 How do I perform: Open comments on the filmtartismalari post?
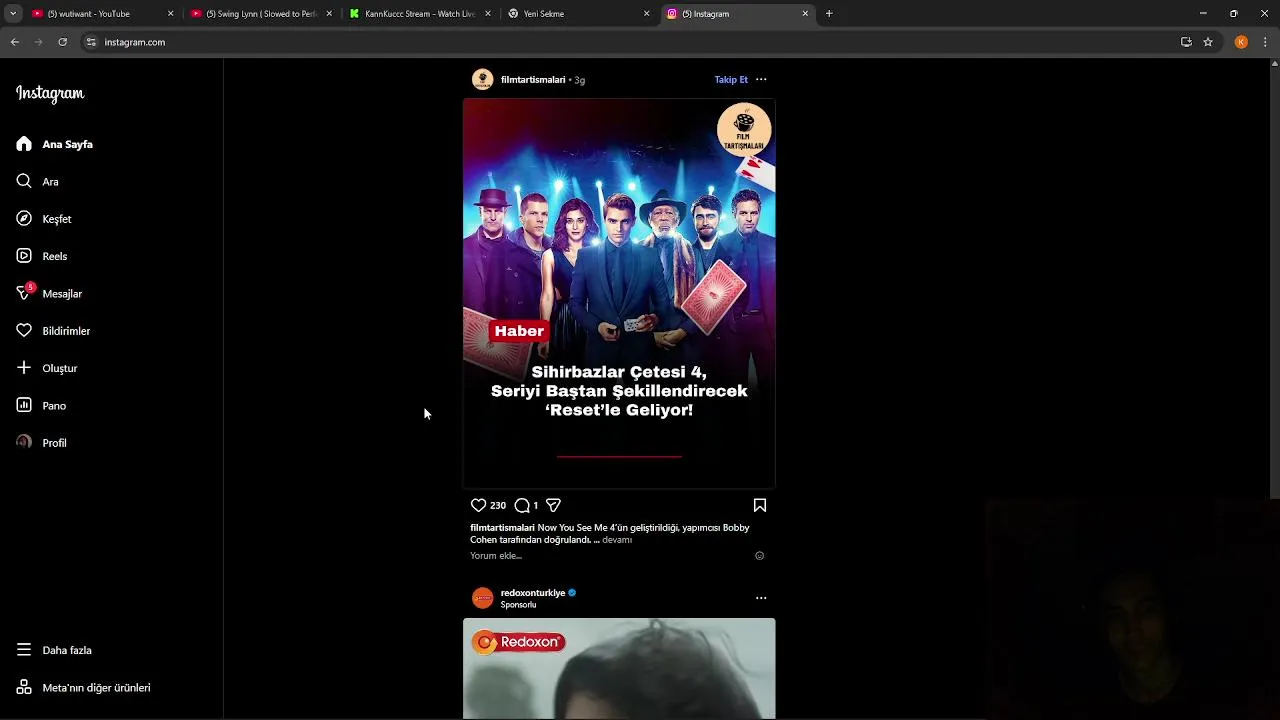[522, 506]
